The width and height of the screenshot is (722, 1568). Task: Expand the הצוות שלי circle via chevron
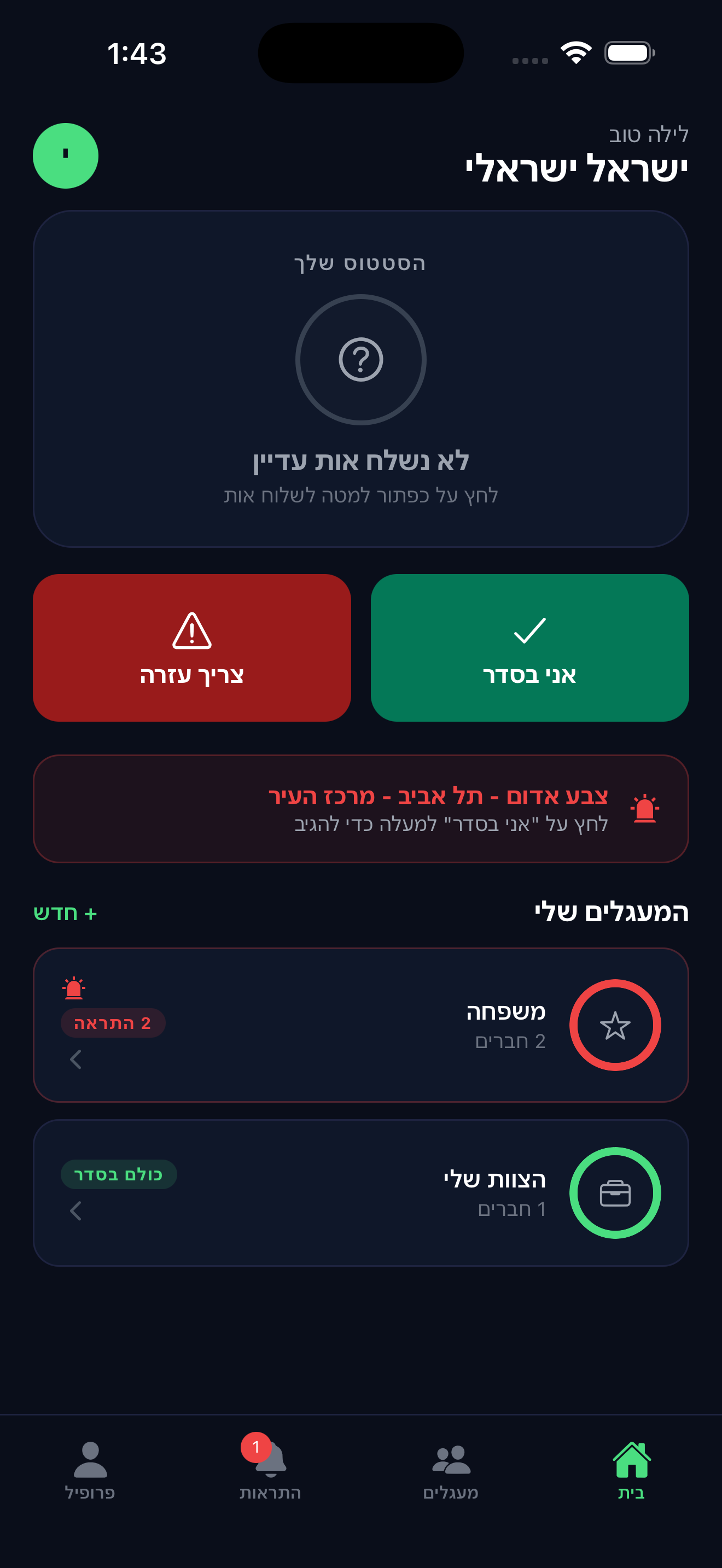pyautogui.click(x=75, y=1212)
